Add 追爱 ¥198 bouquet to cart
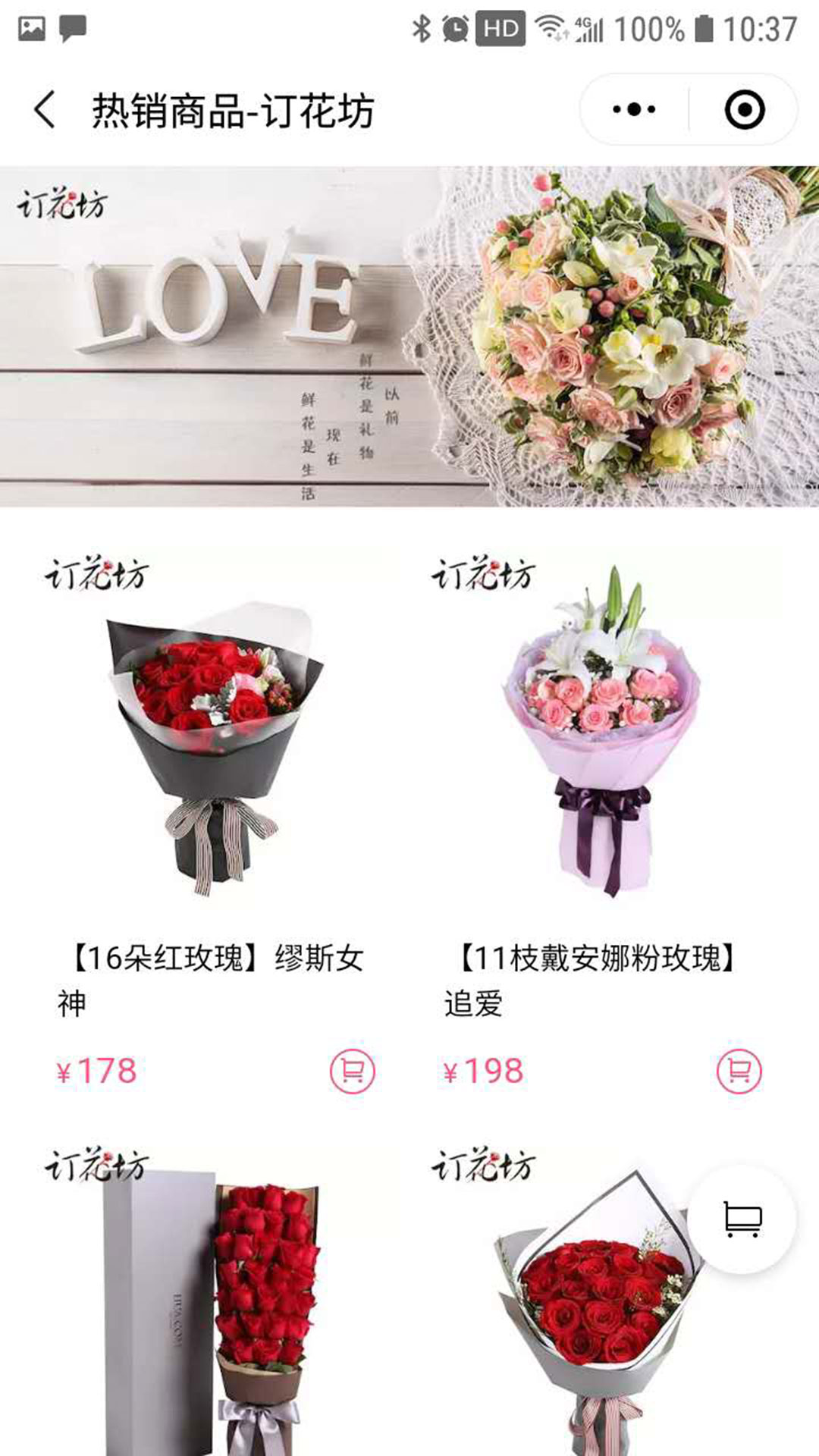The width and height of the screenshot is (819, 1456). [739, 1071]
